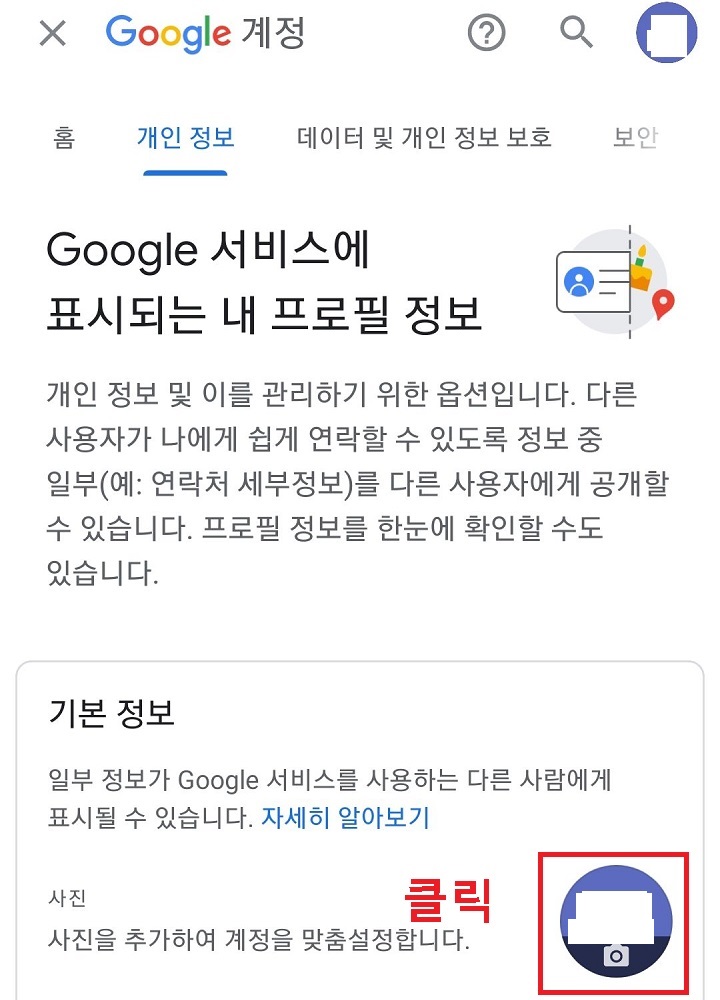Tap the search magnifier icon
Viewport: 720px width, 1000px height.
575,33
